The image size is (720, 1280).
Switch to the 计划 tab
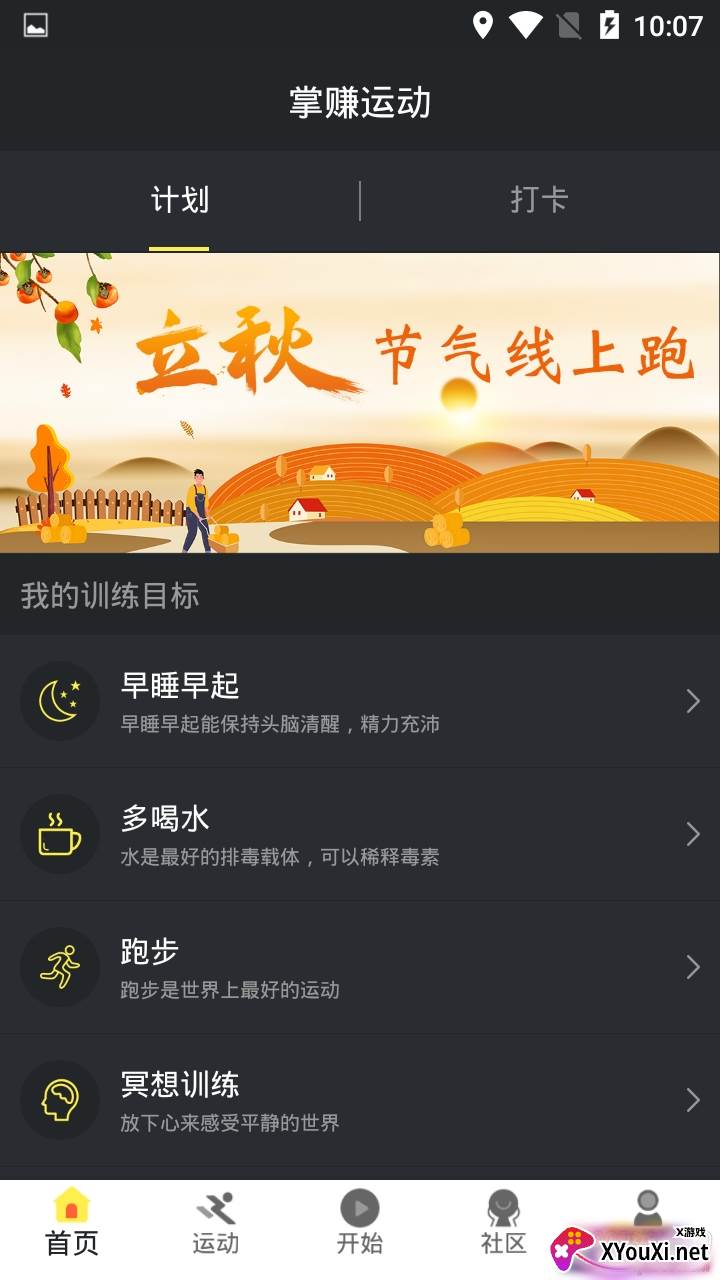pyautogui.click(x=180, y=200)
